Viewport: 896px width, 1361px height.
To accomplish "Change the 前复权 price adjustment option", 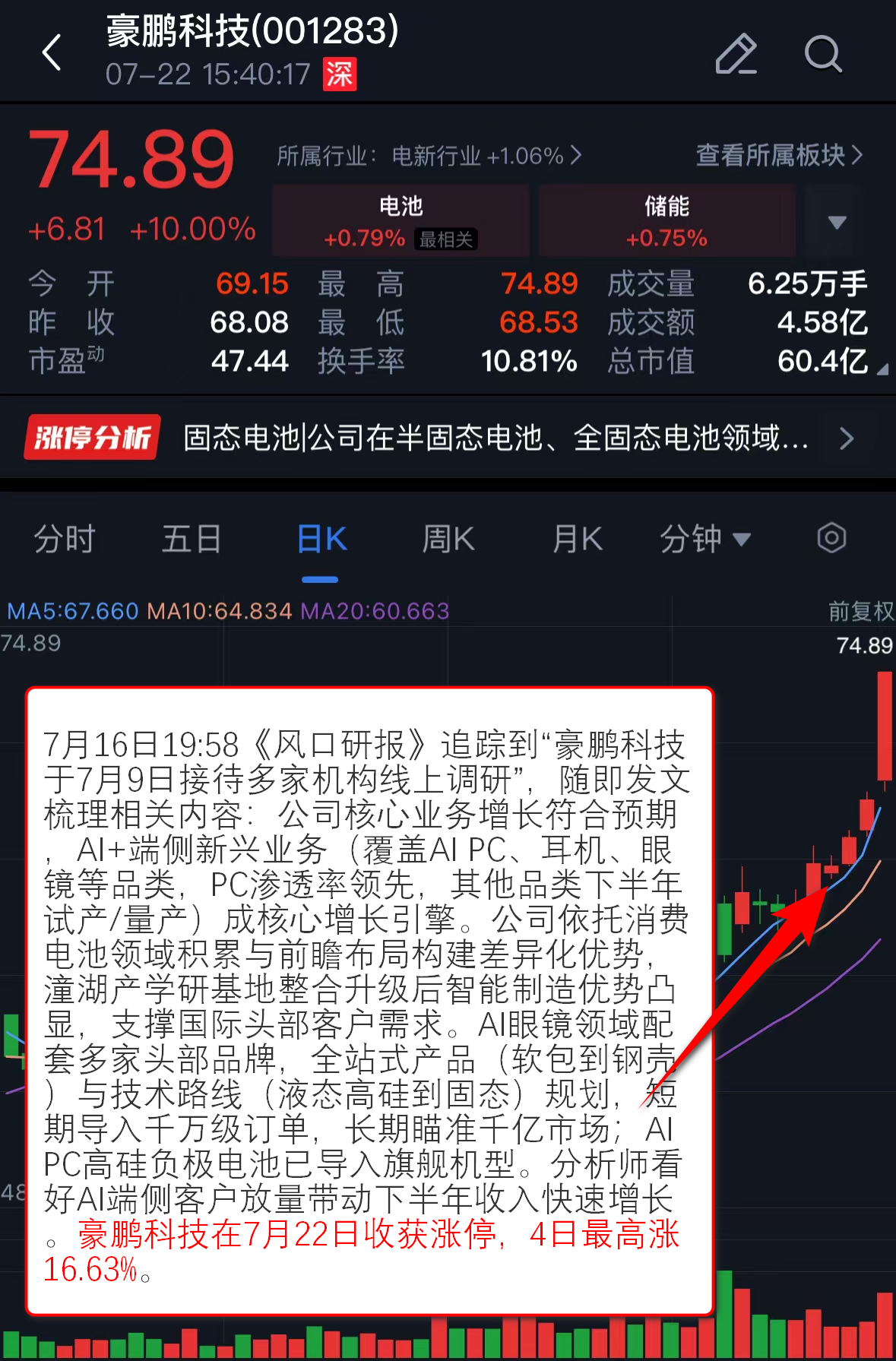I will [x=860, y=611].
